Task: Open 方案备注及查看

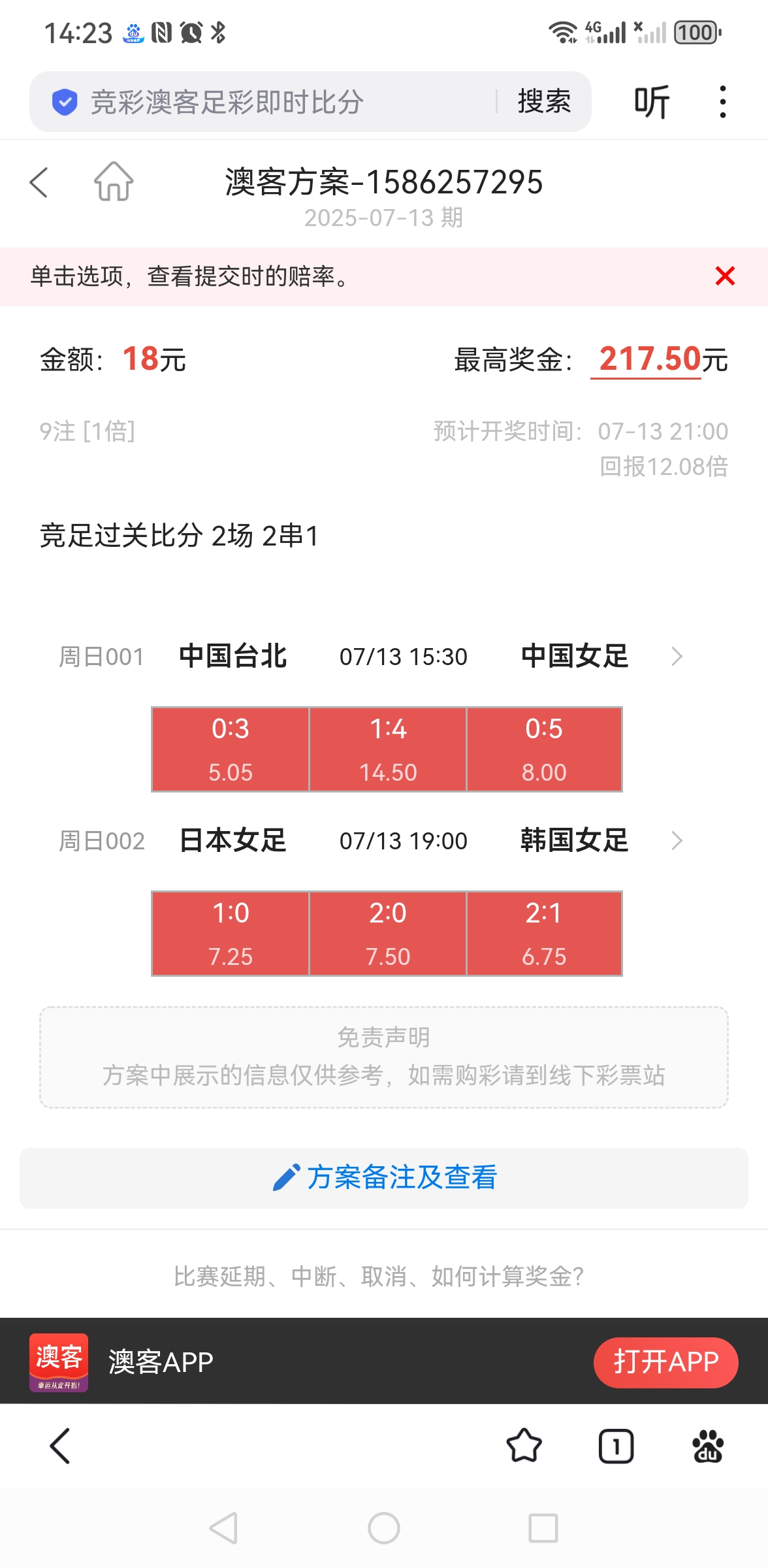Action: tap(384, 1178)
